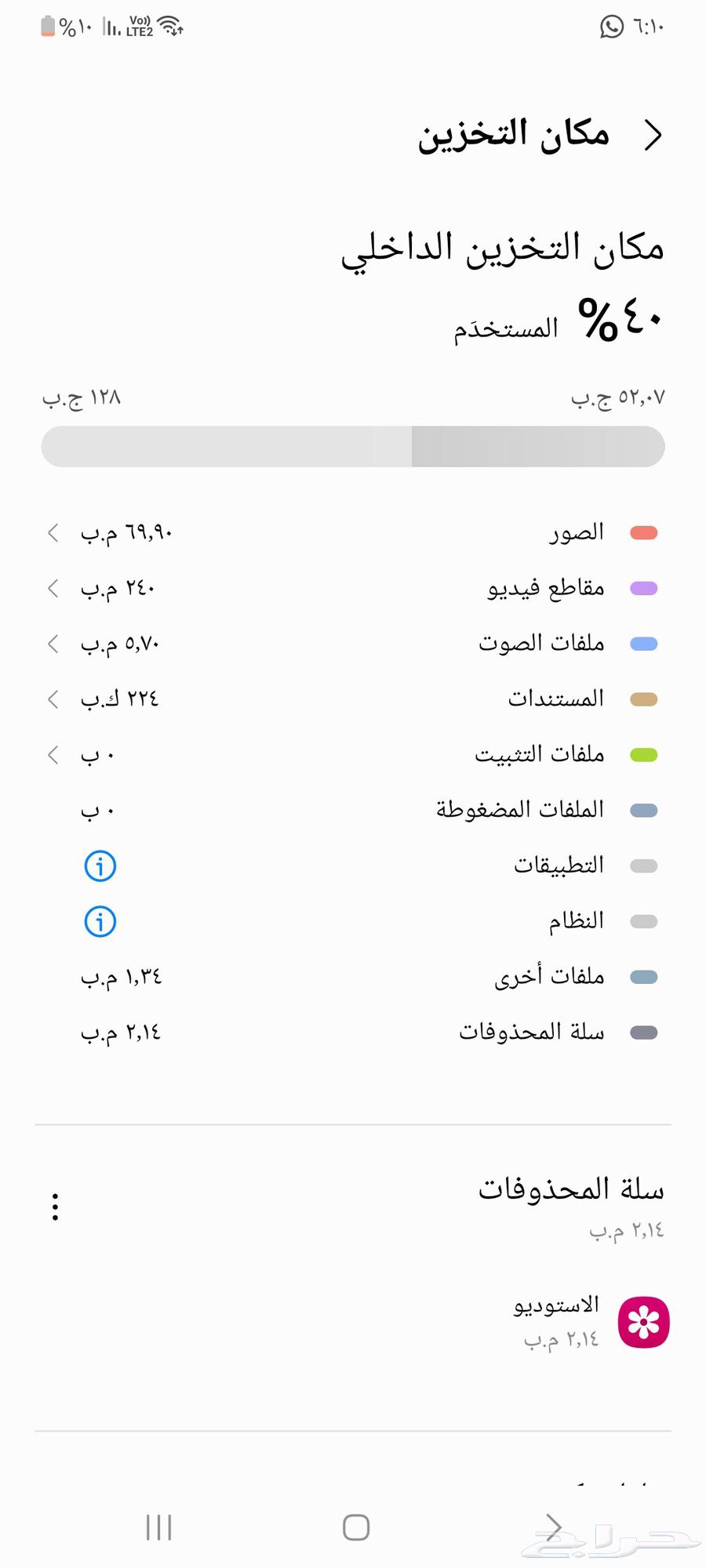
Task: Open the سلة المحذوفات three-dot menu
Action: click(x=55, y=1207)
